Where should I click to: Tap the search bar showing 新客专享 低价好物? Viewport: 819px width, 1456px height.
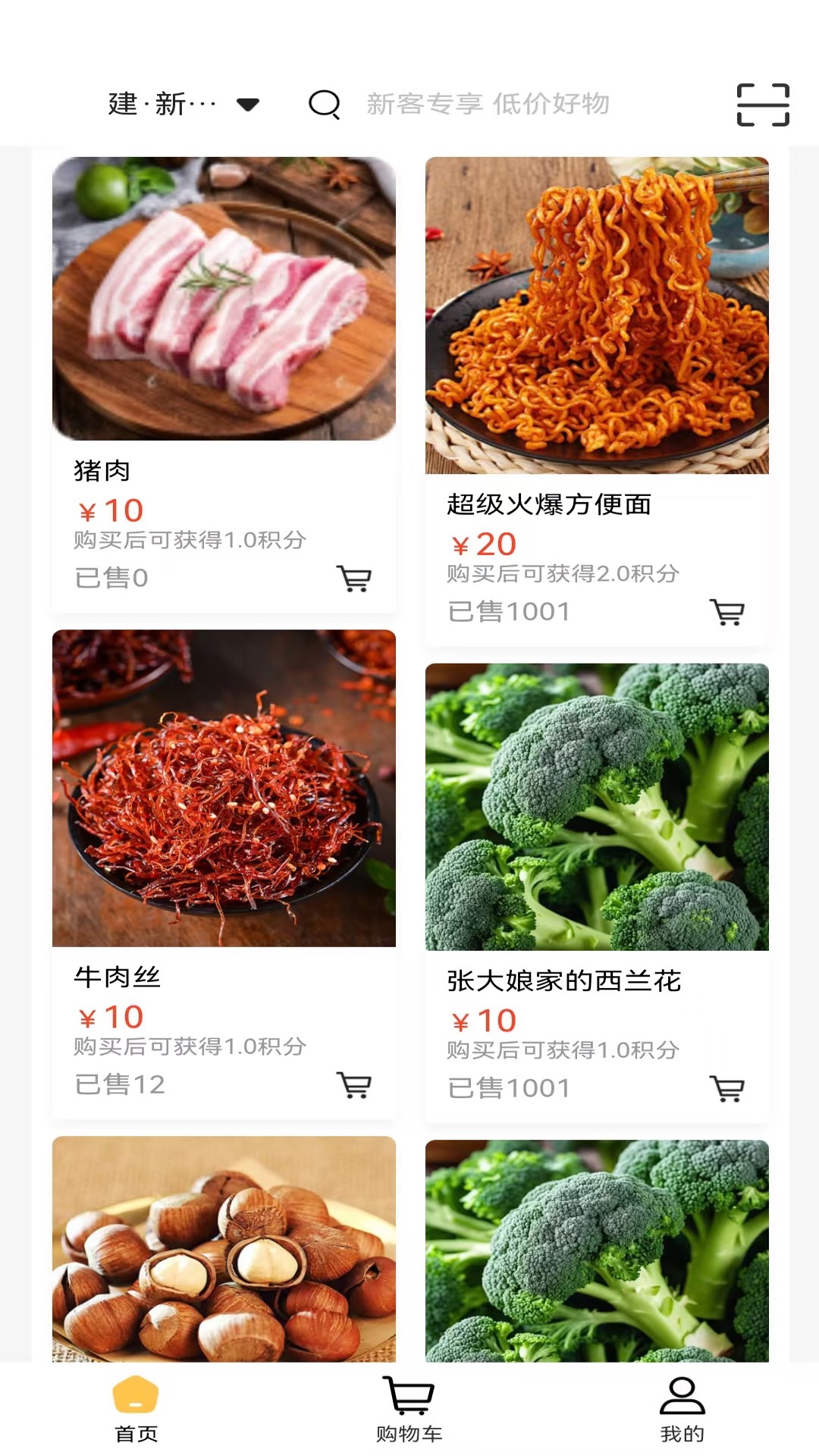point(488,105)
